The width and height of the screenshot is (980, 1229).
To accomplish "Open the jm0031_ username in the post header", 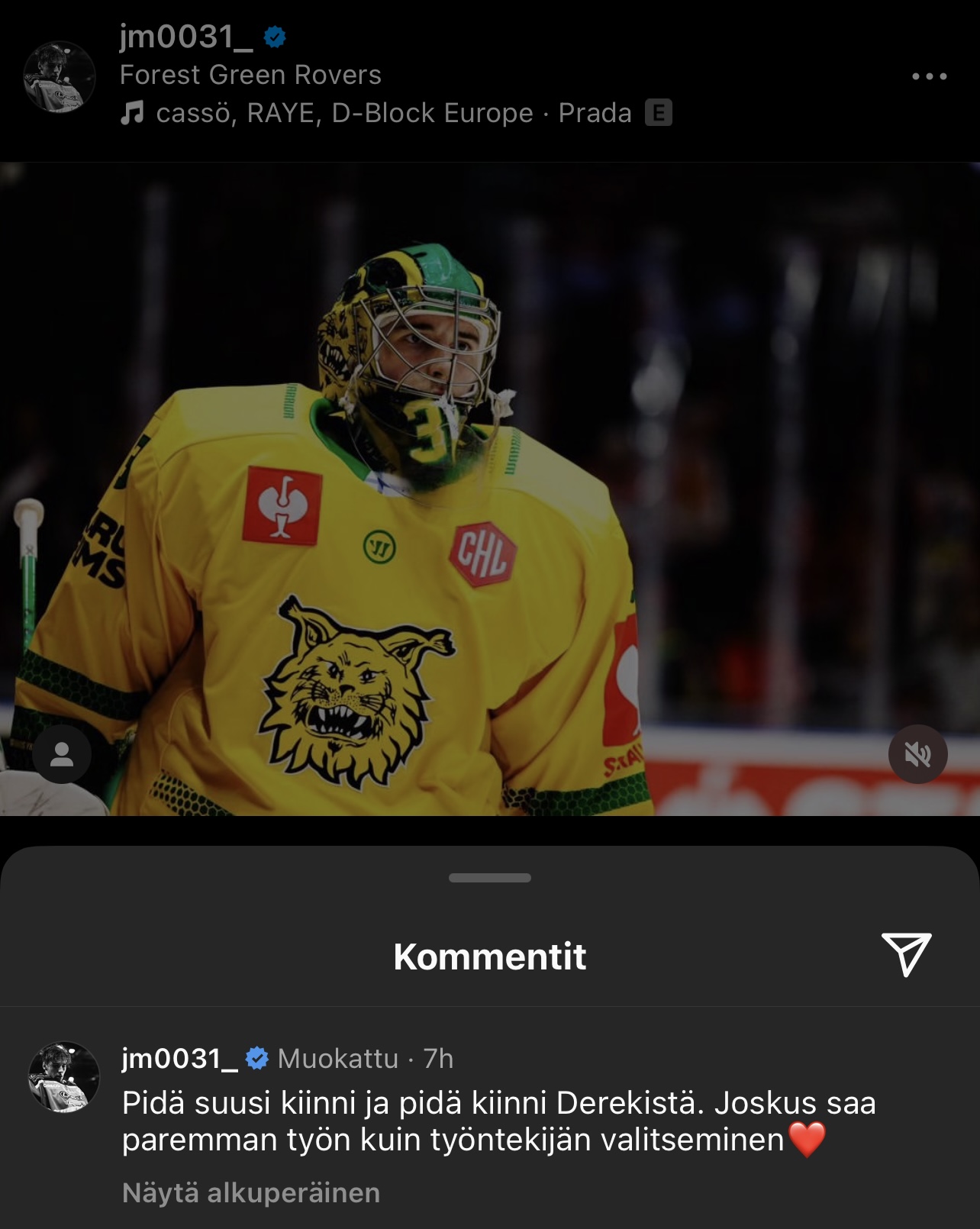I will pos(186,37).
